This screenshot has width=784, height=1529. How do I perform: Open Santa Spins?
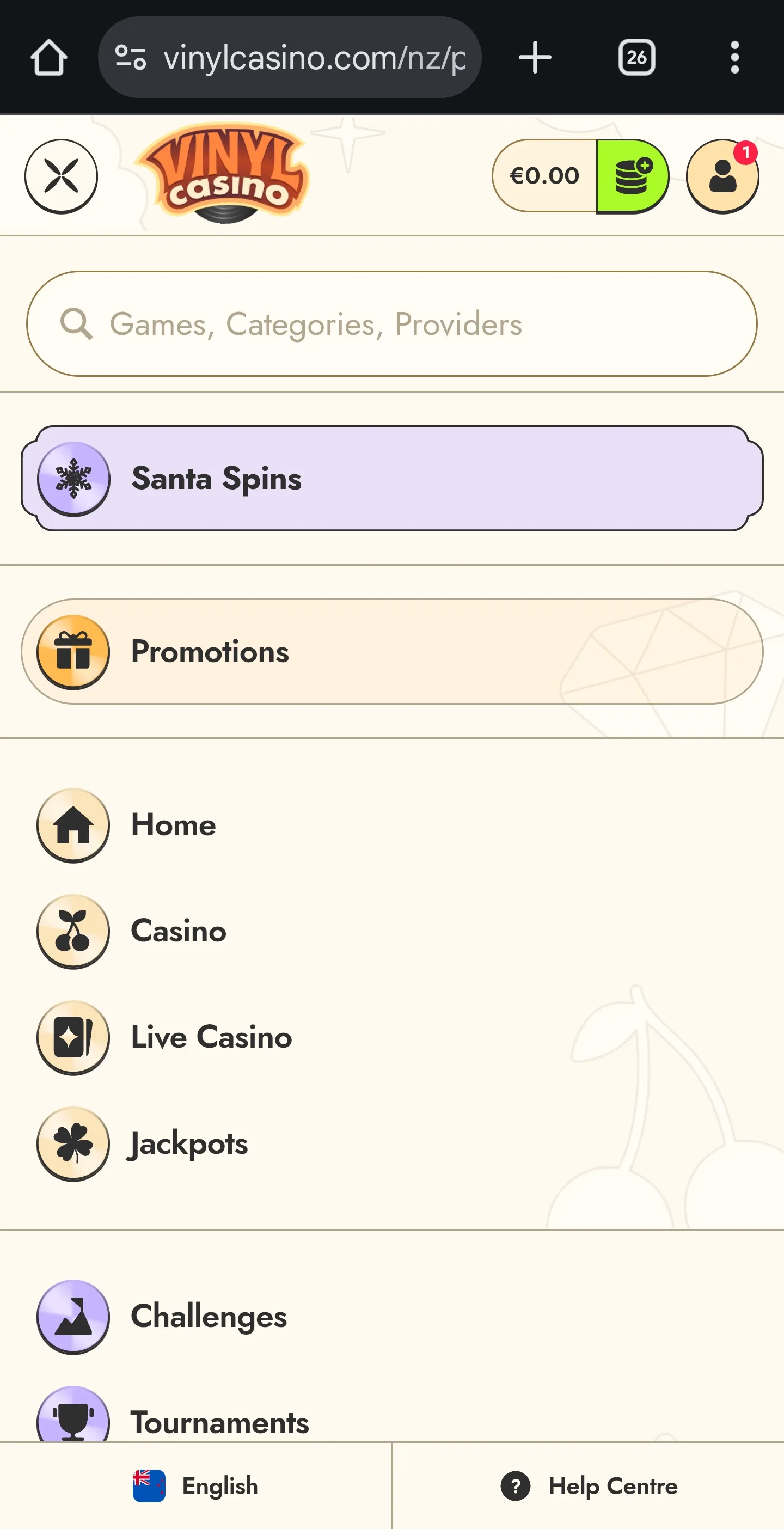[x=391, y=479]
